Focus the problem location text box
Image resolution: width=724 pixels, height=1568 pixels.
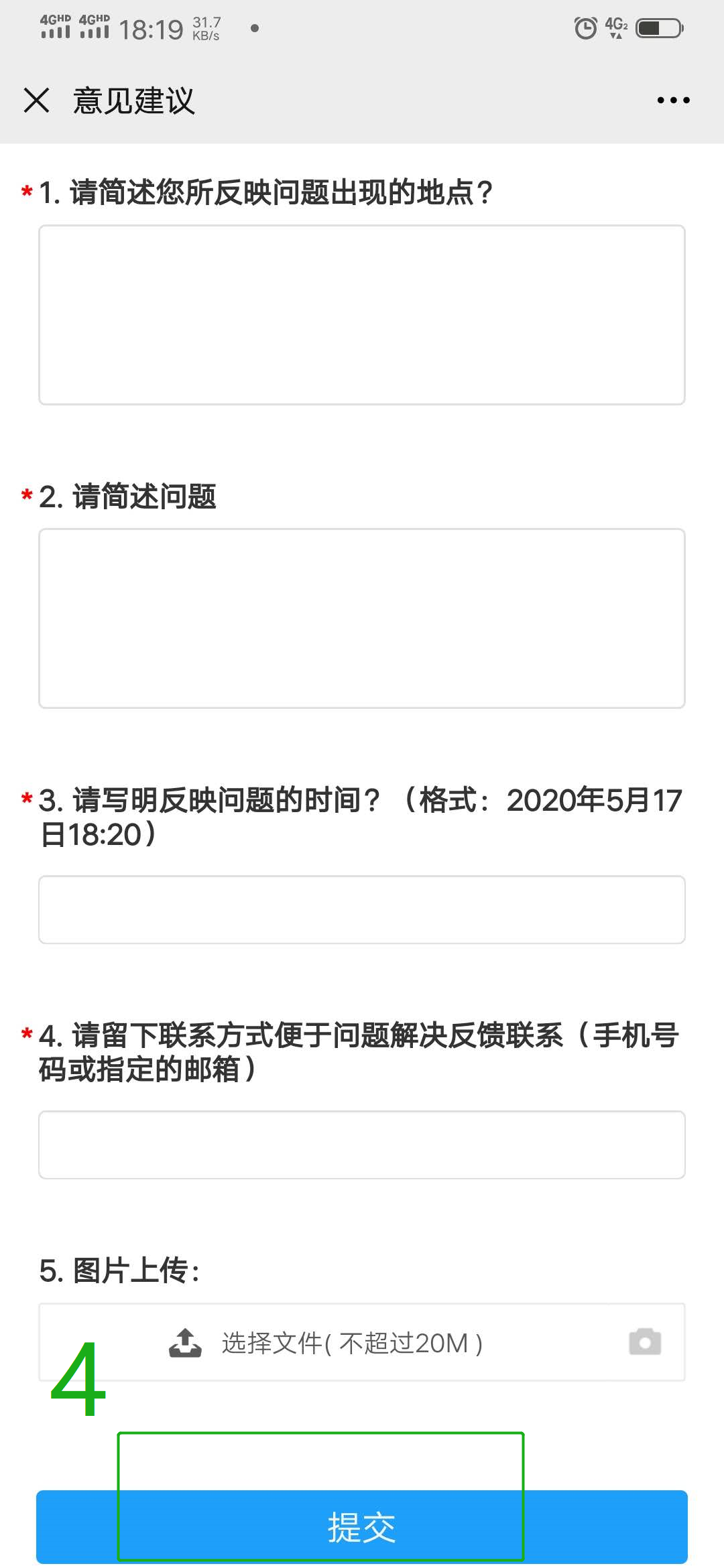(x=362, y=315)
